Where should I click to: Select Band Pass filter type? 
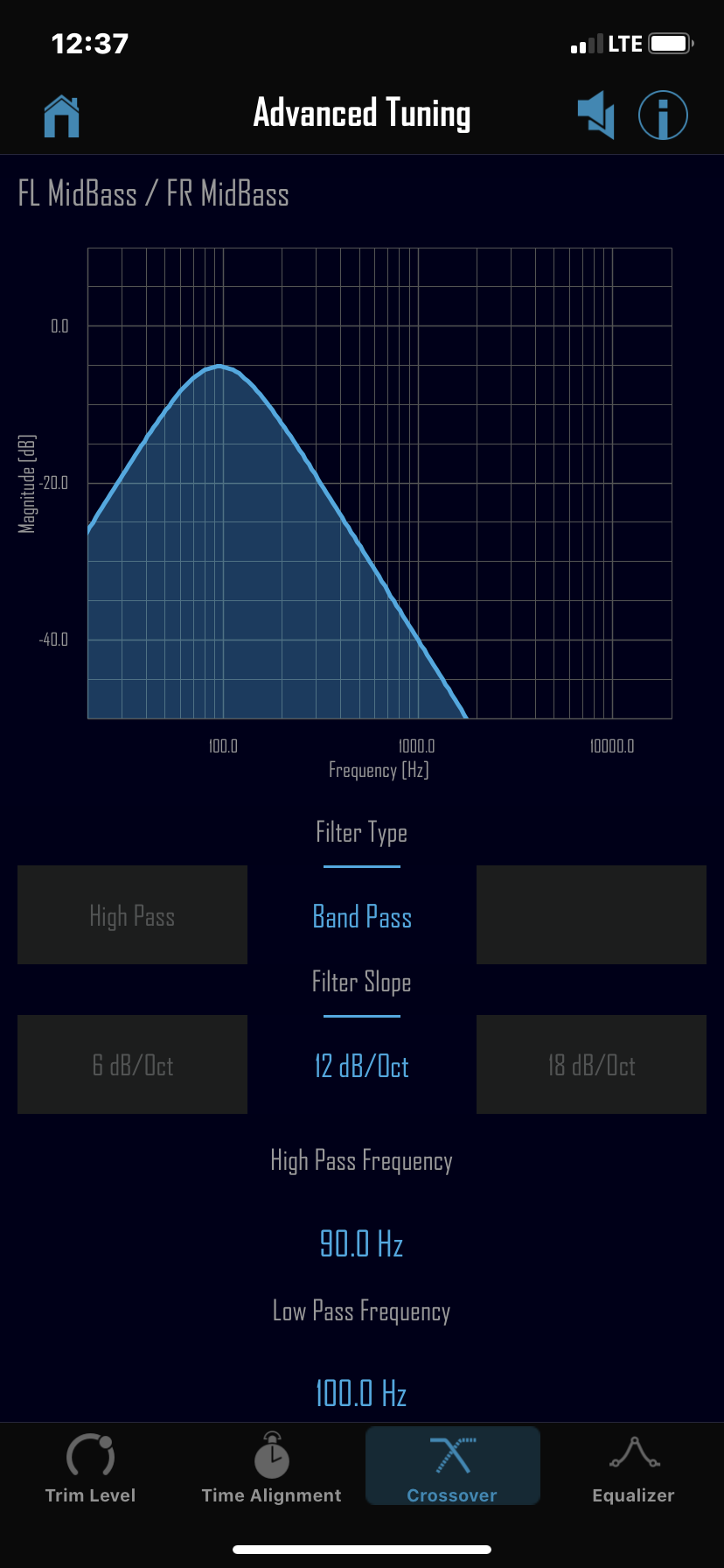tap(362, 917)
